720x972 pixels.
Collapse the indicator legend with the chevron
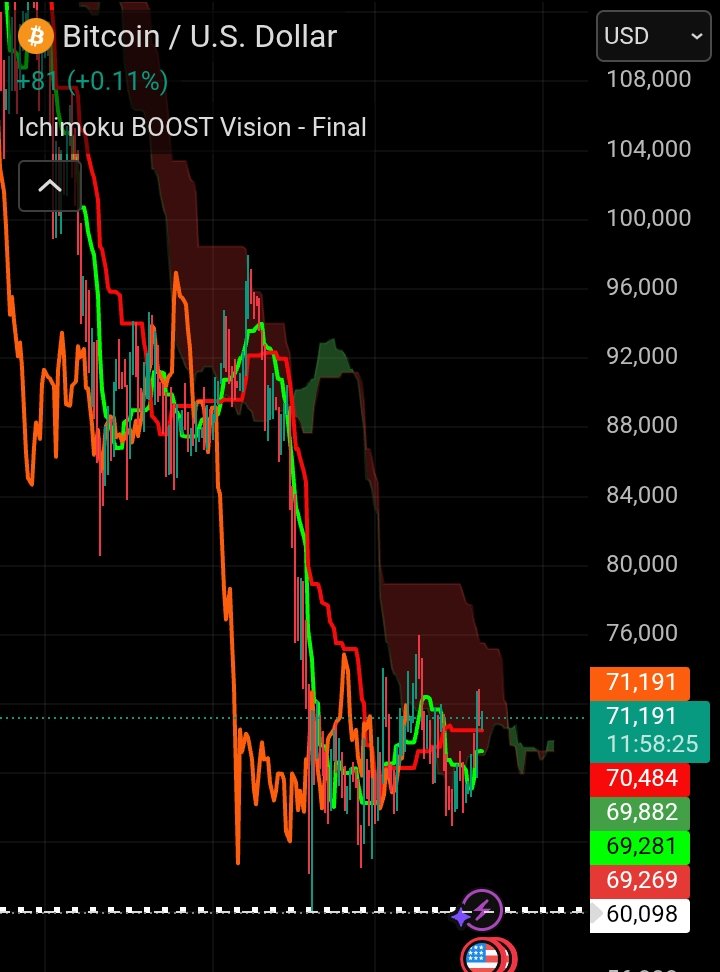[49, 187]
